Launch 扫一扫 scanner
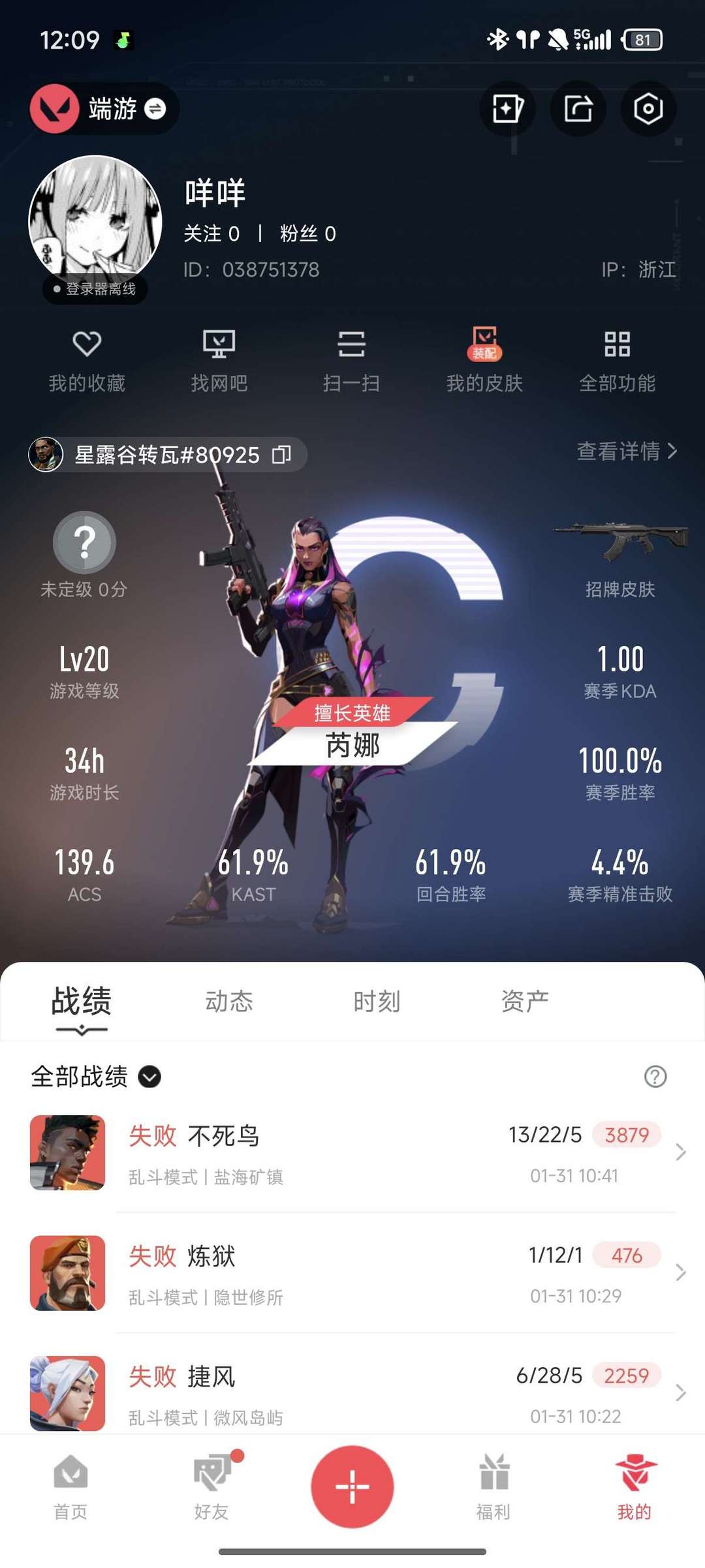Image resolution: width=705 pixels, height=1568 pixels. click(x=351, y=360)
